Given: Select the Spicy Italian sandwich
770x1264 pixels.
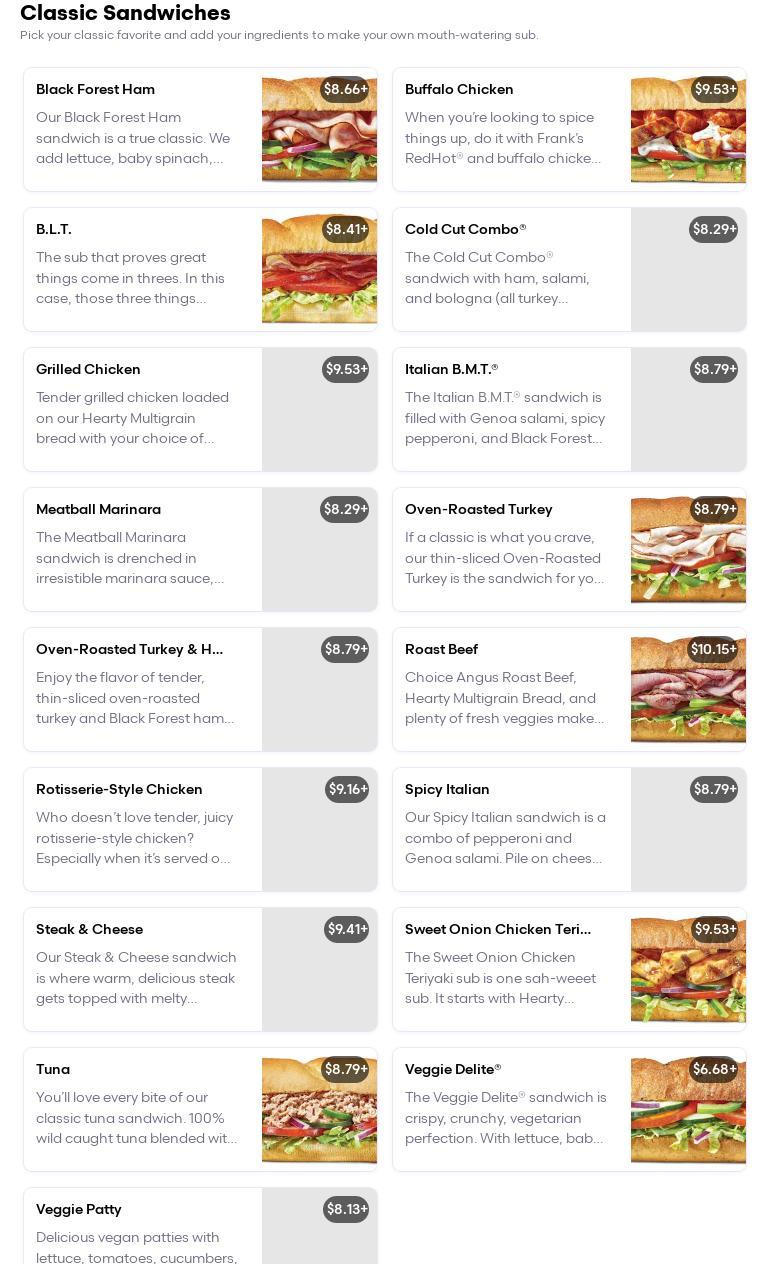Looking at the screenshot, I should click(569, 829).
